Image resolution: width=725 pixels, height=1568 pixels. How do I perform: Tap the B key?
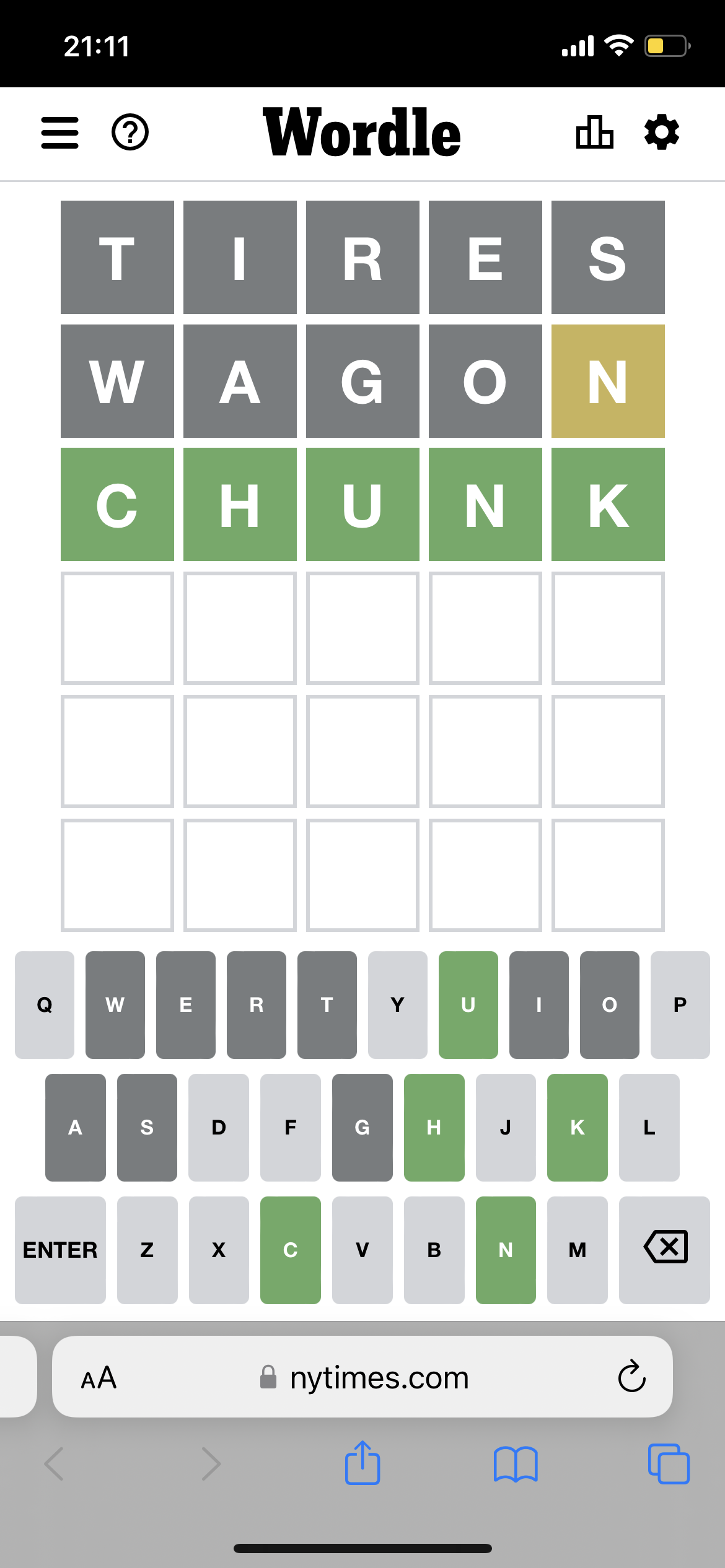434,1250
